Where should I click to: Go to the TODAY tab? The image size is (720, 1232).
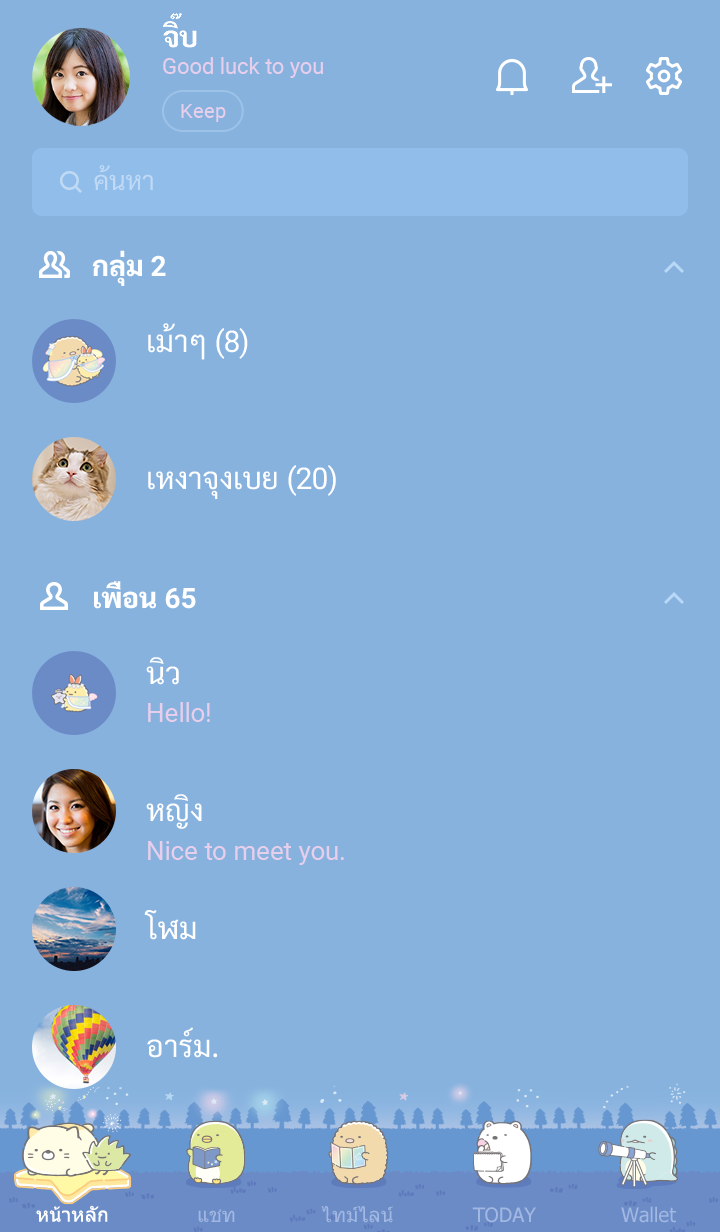pyautogui.click(x=503, y=1170)
